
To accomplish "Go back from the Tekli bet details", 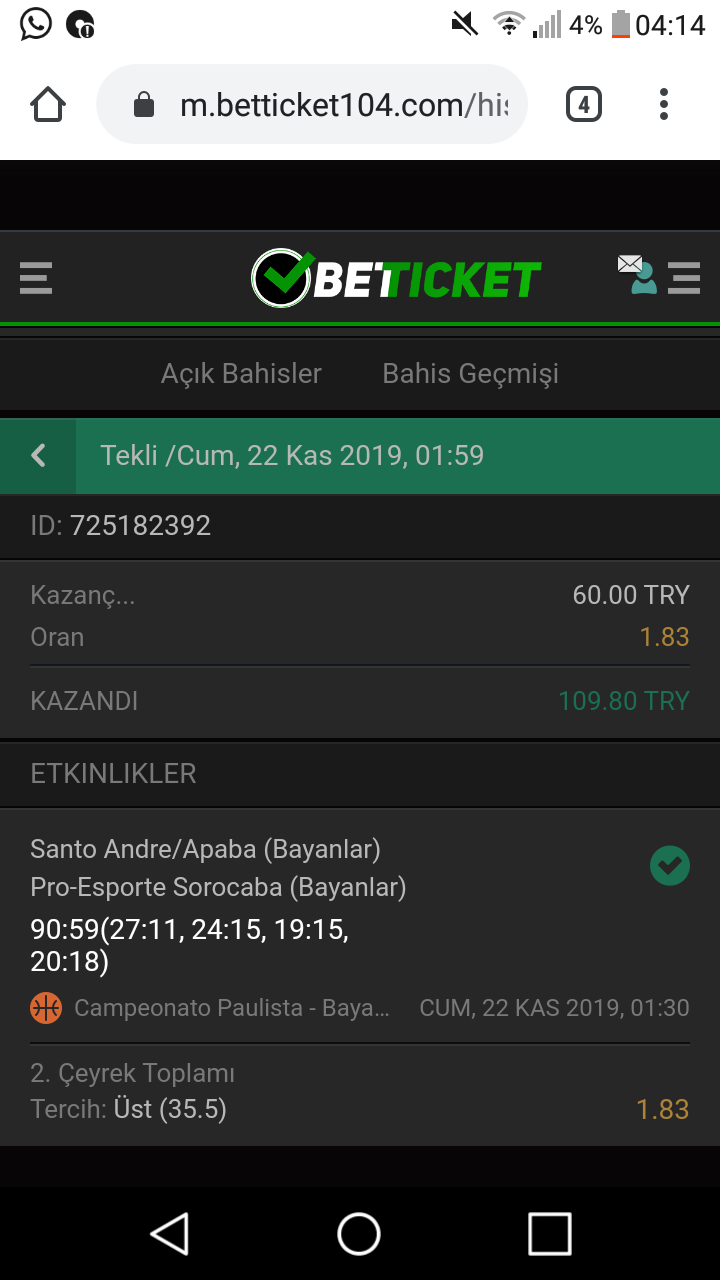I will (x=38, y=456).
